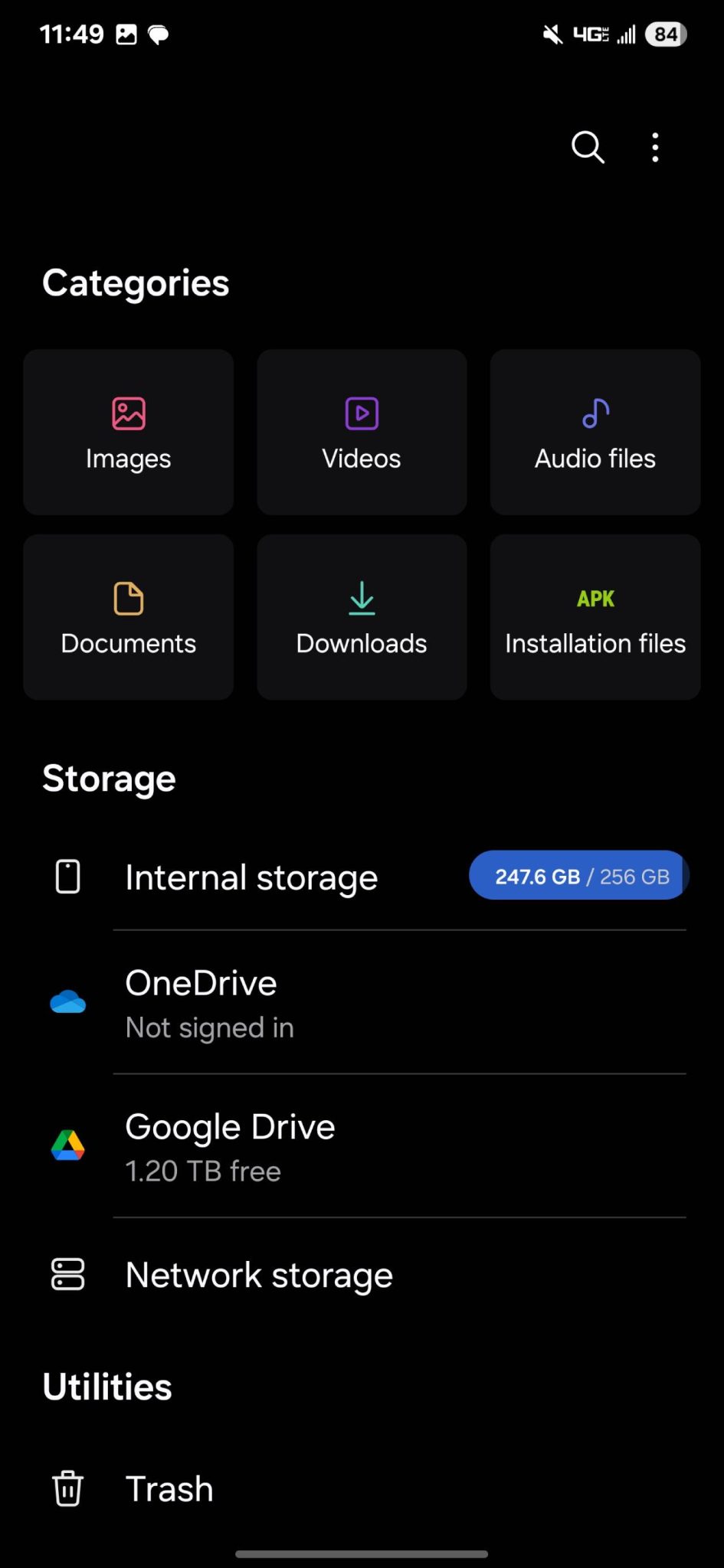Screen dimensions: 724x1568
Task: Browse the Videos category
Action: pos(362,433)
